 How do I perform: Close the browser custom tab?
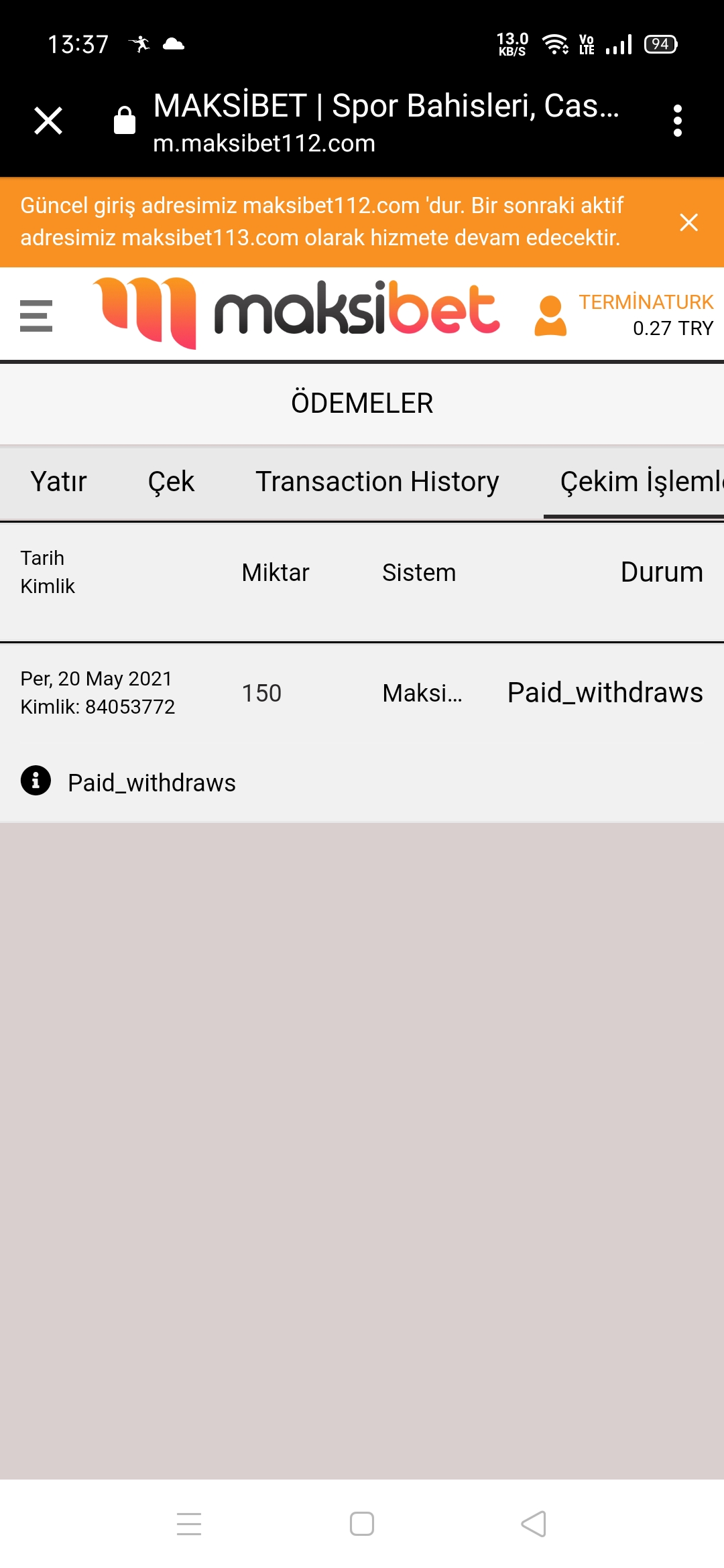48,121
